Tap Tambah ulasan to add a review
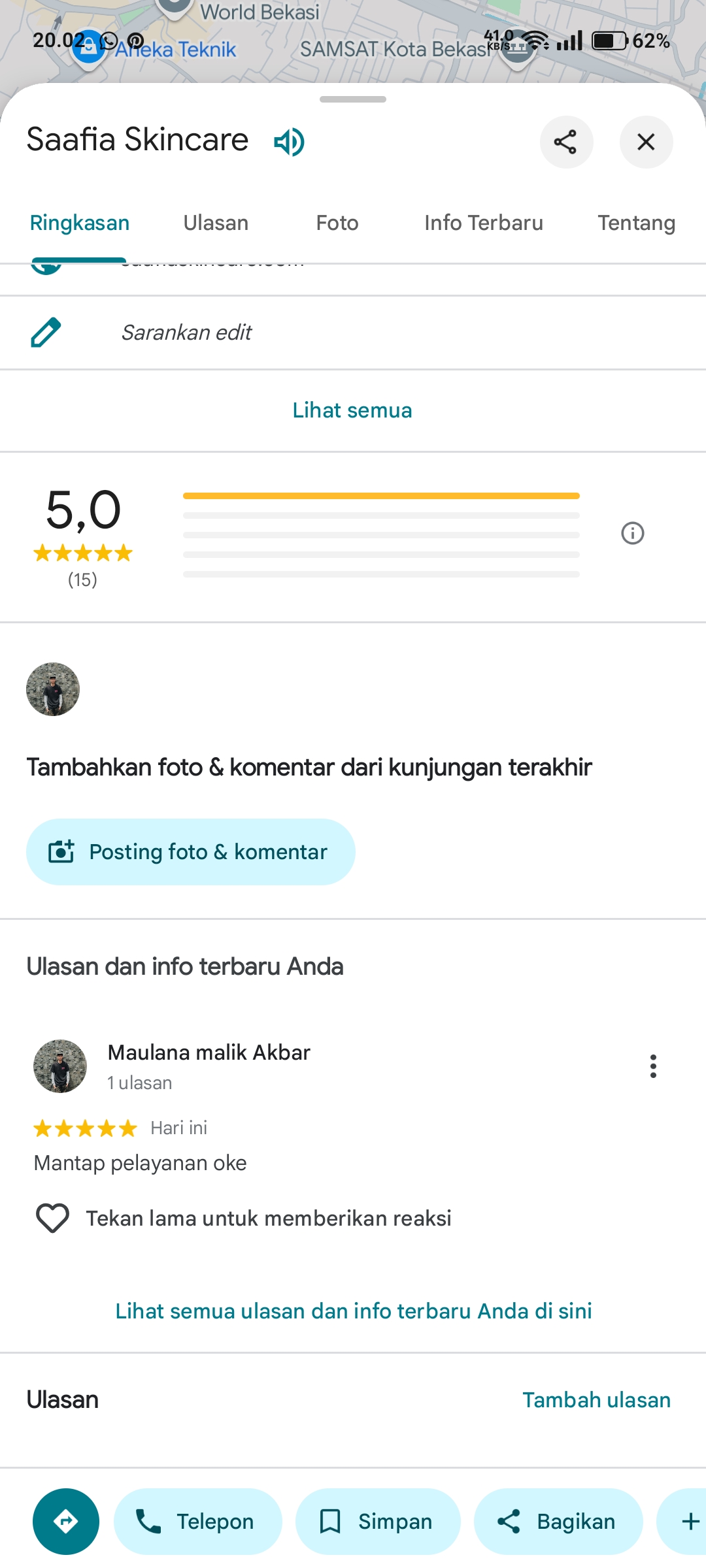The height and width of the screenshot is (1568, 706). pos(597,1399)
